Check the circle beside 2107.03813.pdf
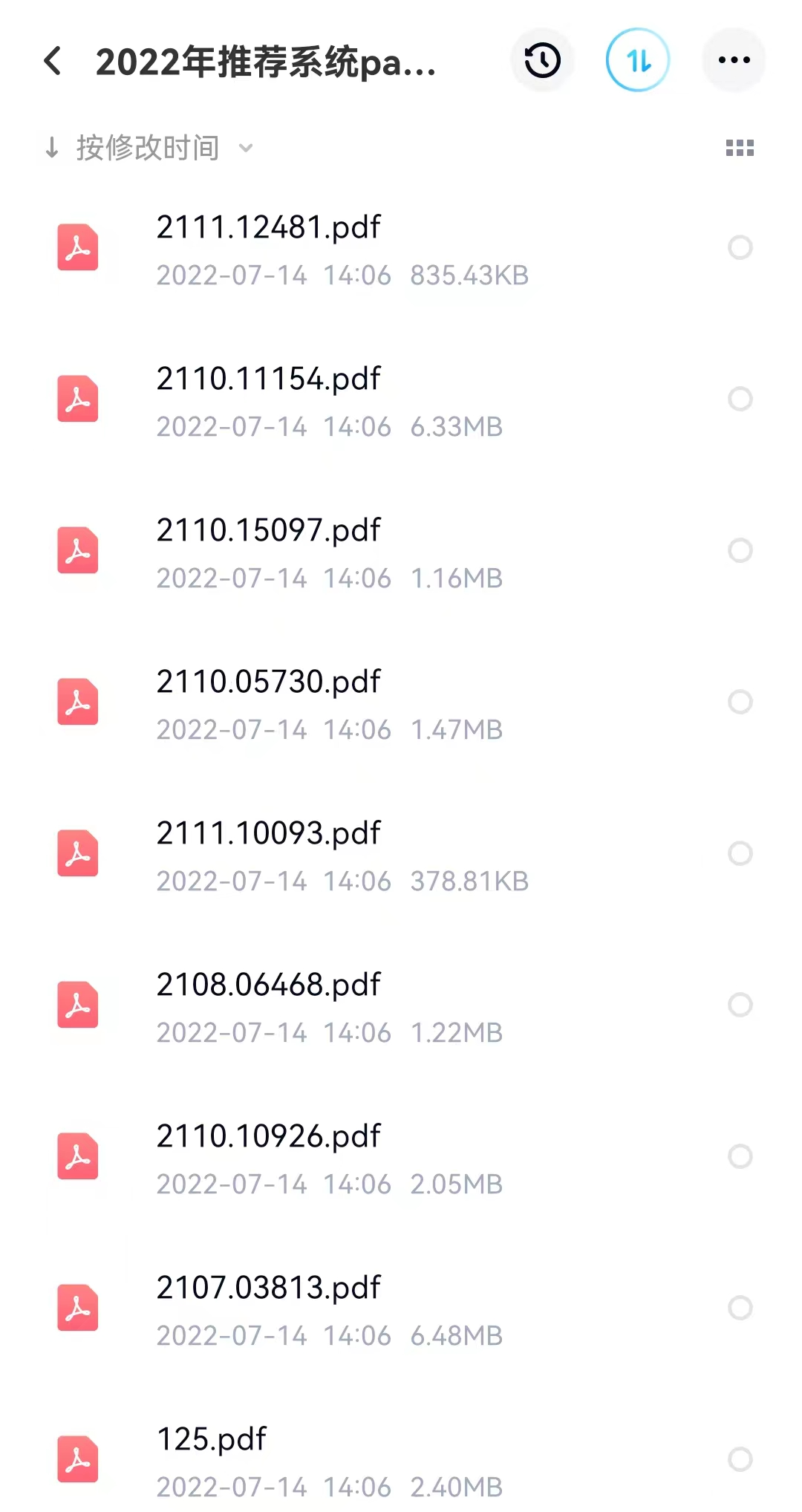 (740, 1308)
